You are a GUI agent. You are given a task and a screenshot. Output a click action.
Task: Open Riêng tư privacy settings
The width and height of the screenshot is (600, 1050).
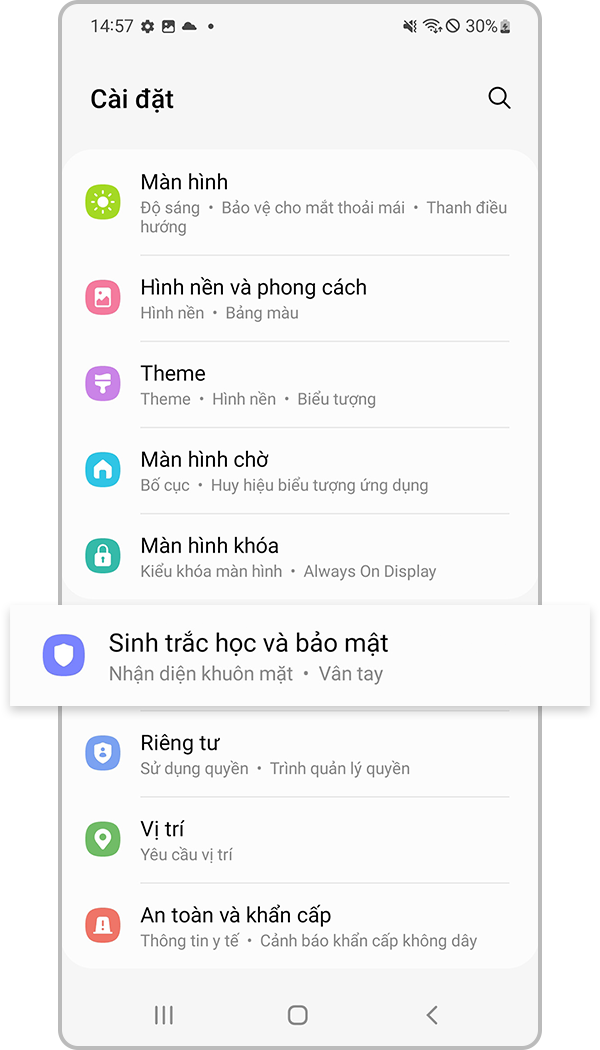coord(300,754)
